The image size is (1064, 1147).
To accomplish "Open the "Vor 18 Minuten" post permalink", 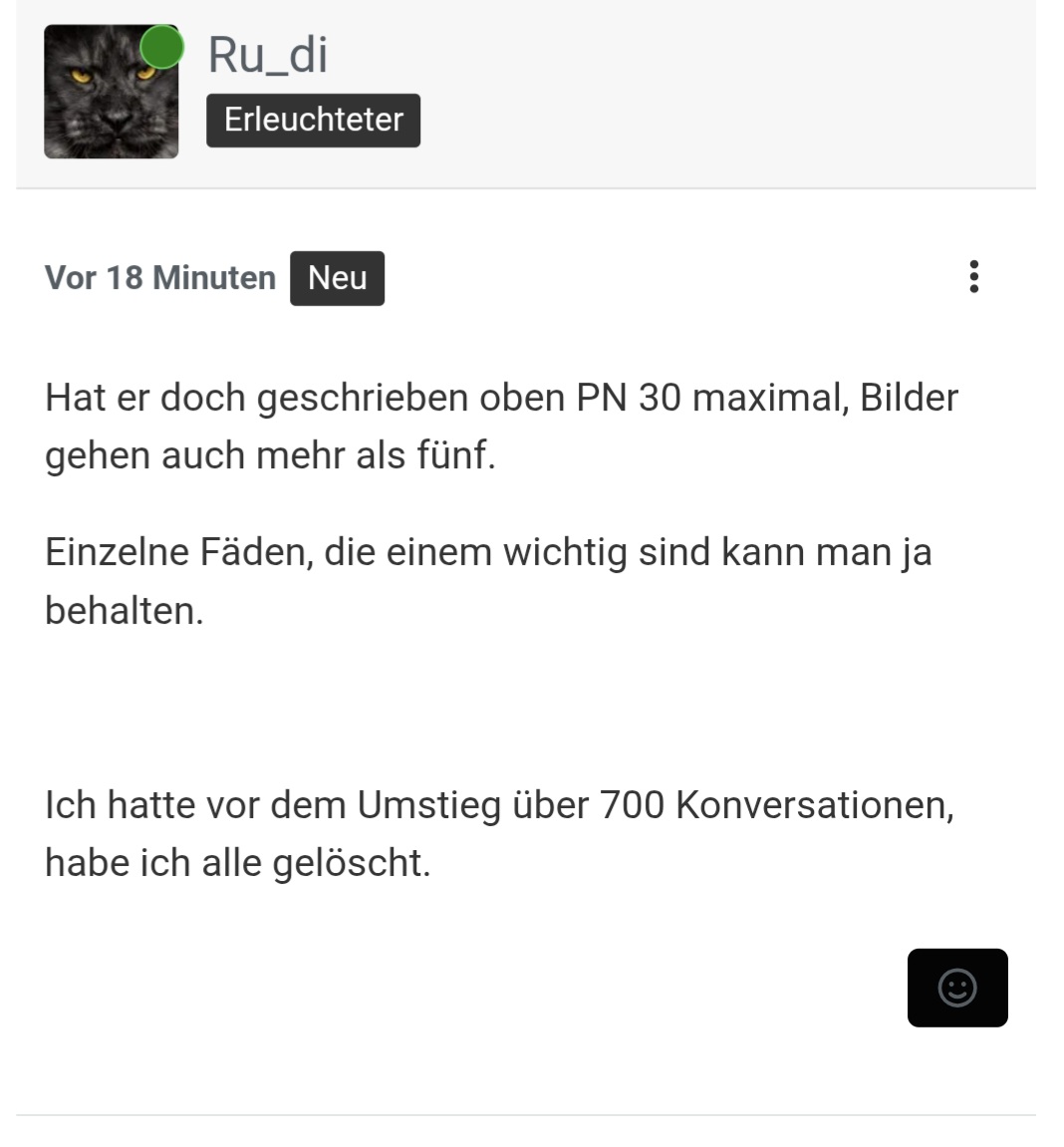I will click(160, 278).
